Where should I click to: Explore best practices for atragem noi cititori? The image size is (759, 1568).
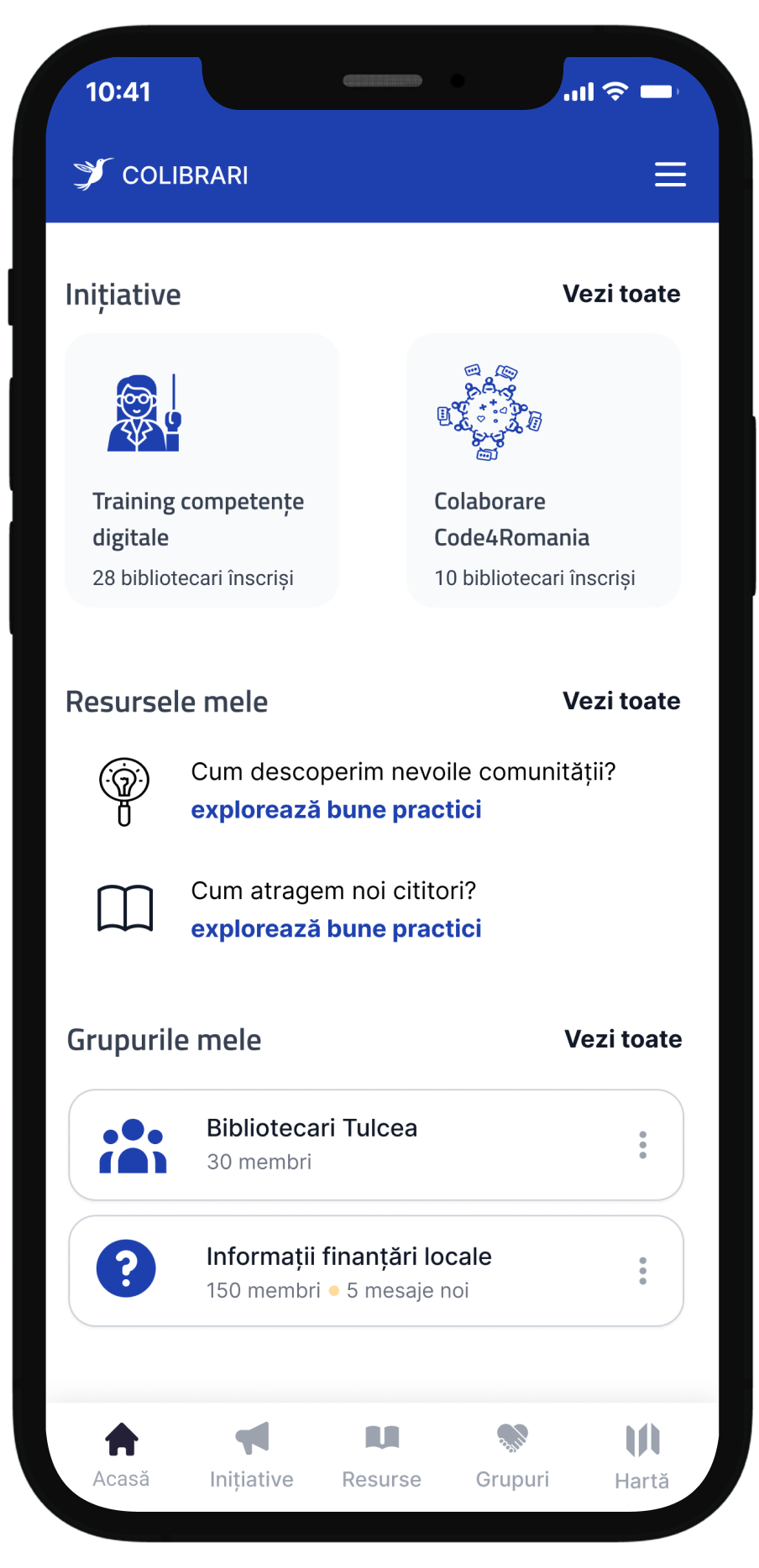pyautogui.click(x=336, y=929)
